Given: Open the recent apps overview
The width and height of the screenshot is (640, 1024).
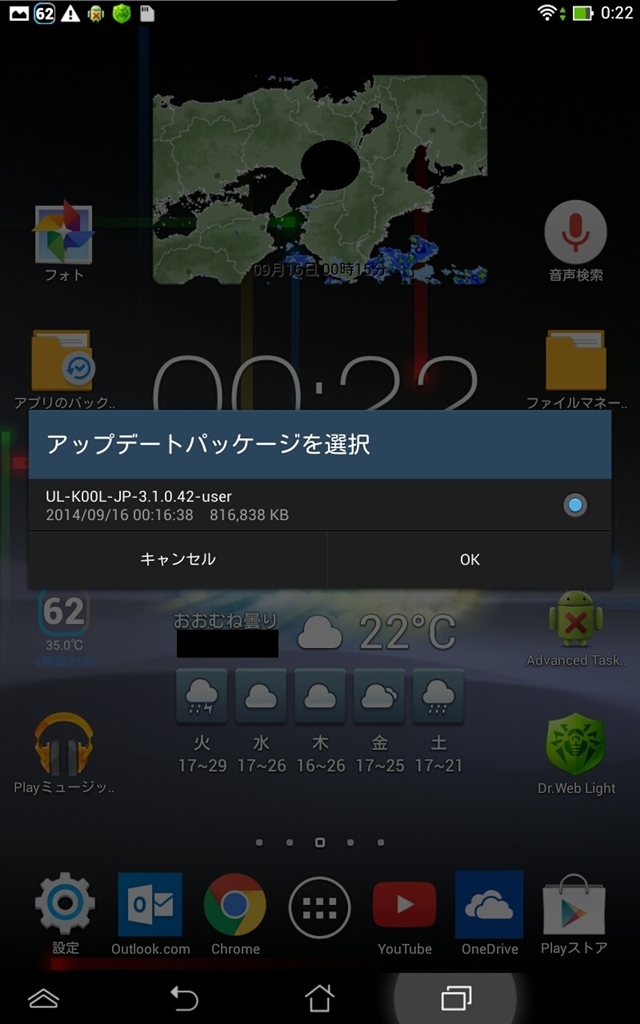Looking at the screenshot, I should tap(456, 997).
